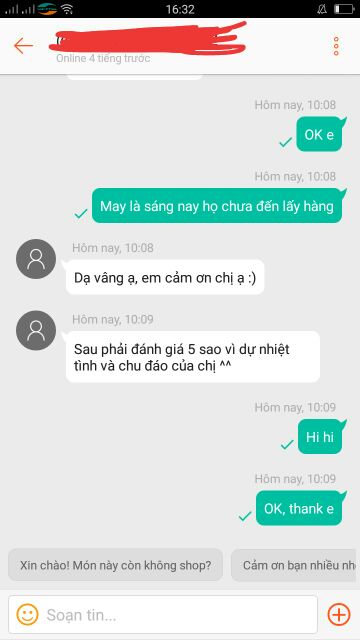Image resolution: width=360 pixels, height=640 pixels.
Task: View profile avatar beside "Dạ vâng ạ" message
Action: point(36,259)
